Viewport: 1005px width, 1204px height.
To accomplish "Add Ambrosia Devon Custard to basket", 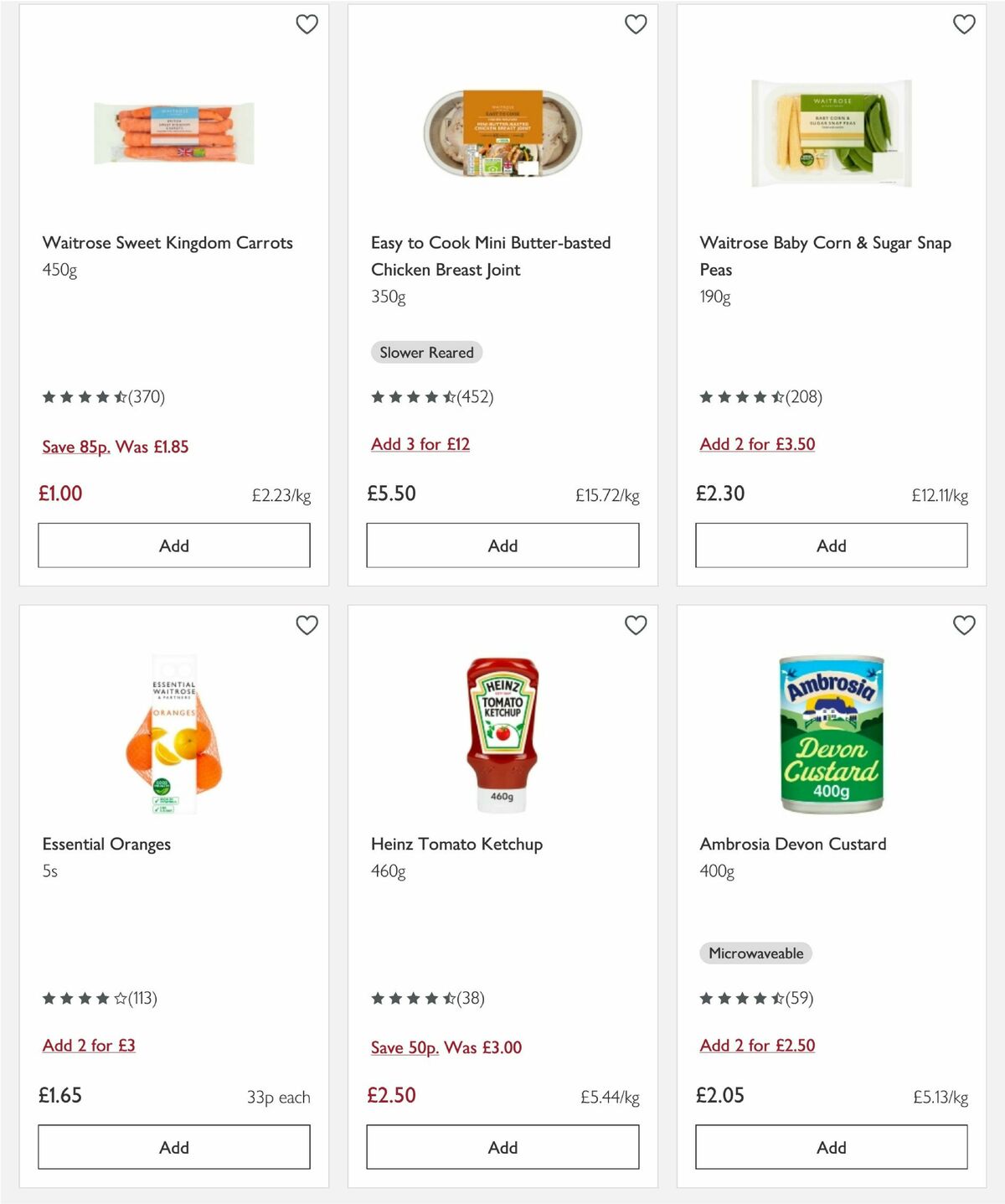I will coord(830,1147).
